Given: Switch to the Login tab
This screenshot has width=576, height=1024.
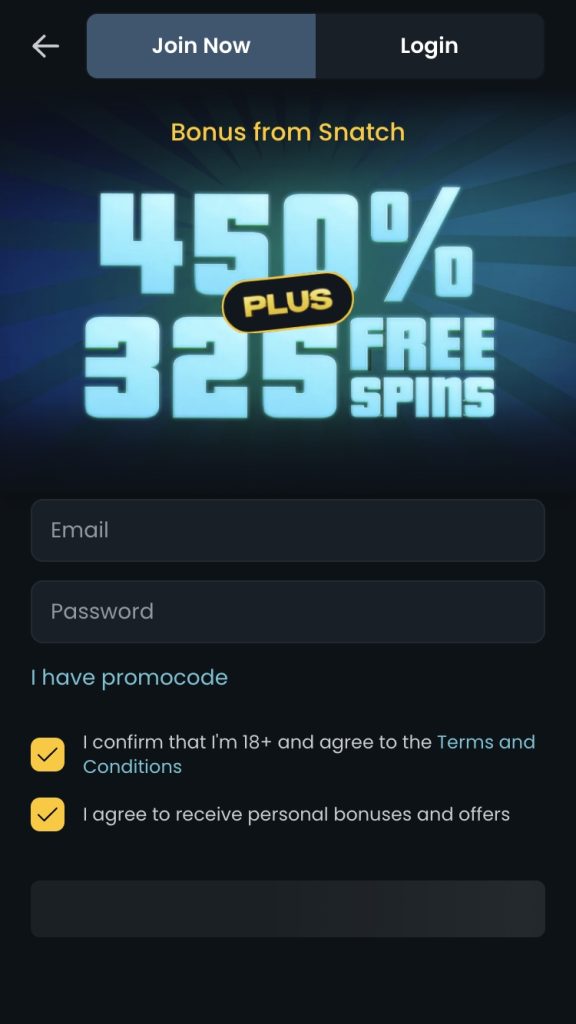Looking at the screenshot, I should click(x=429, y=46).
